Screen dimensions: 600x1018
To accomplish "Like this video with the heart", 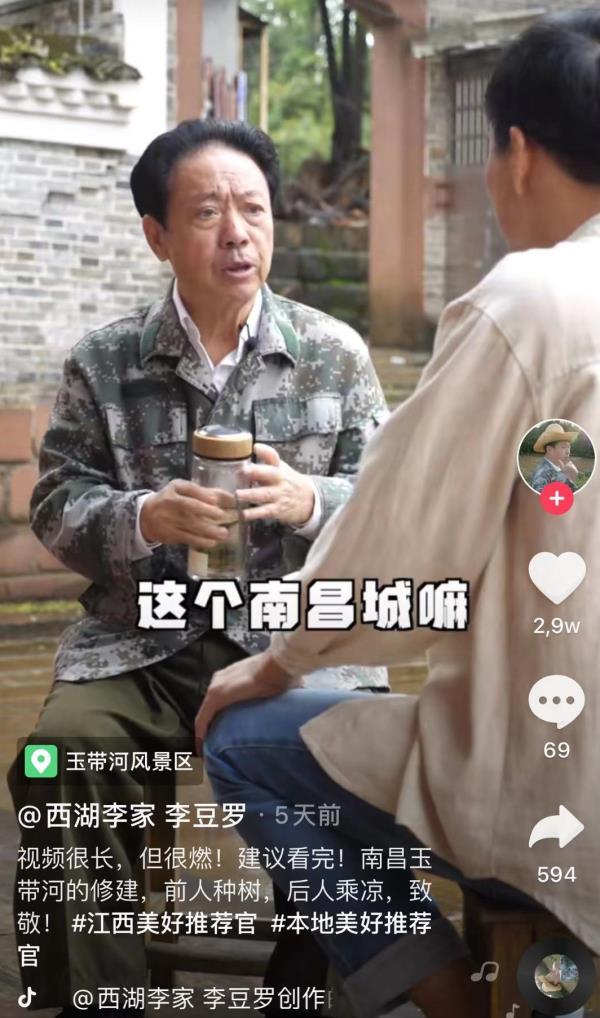I will 556,579.
